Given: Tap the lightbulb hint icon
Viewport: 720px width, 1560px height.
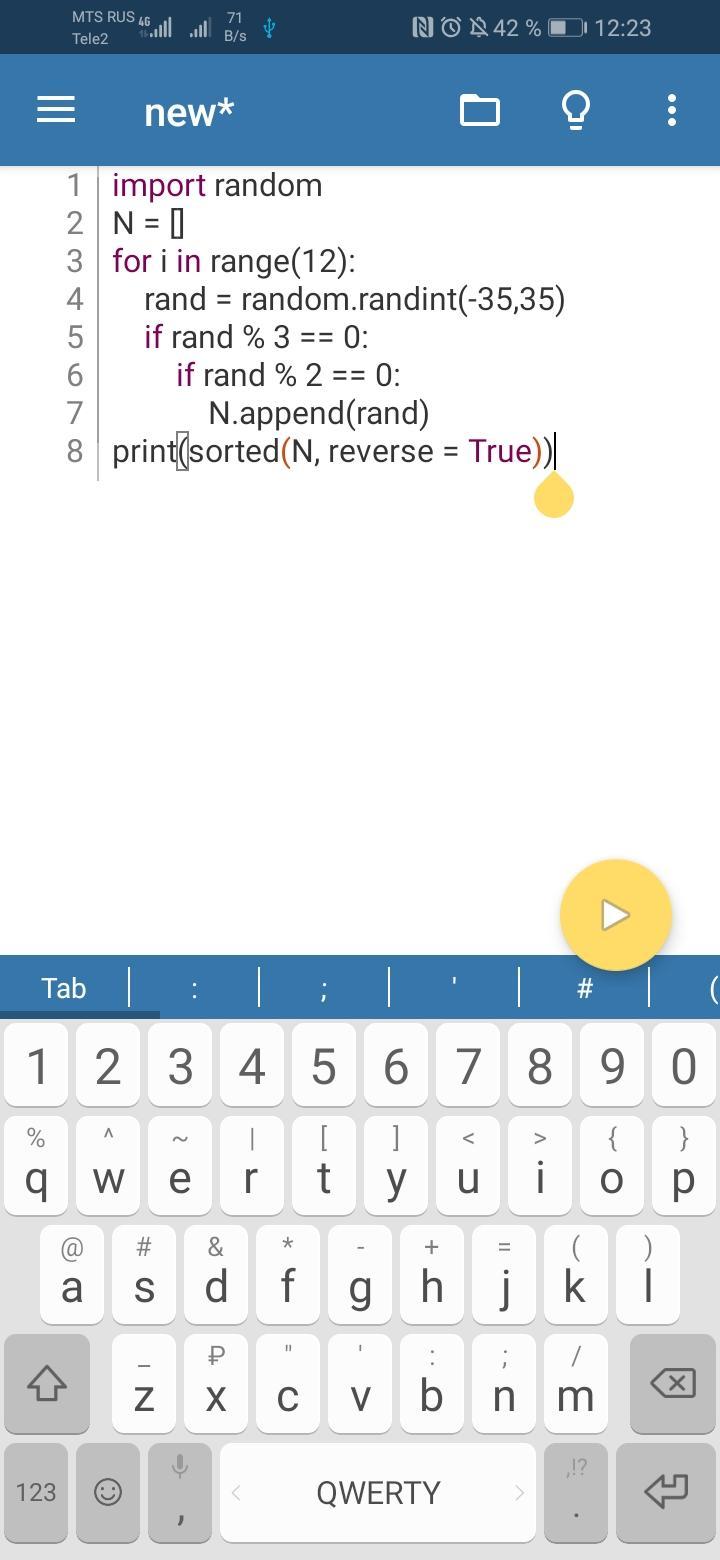Looking at the screenshot, I should pos(576,110).
